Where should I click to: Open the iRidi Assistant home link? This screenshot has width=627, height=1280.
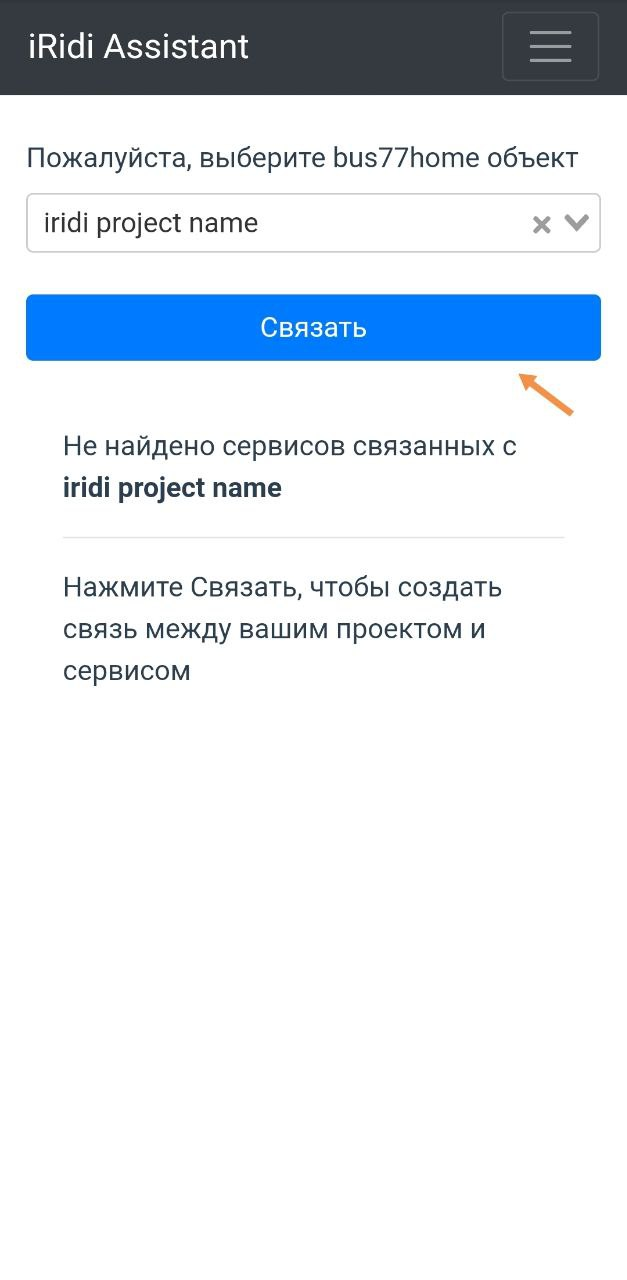tap(138, 46)
